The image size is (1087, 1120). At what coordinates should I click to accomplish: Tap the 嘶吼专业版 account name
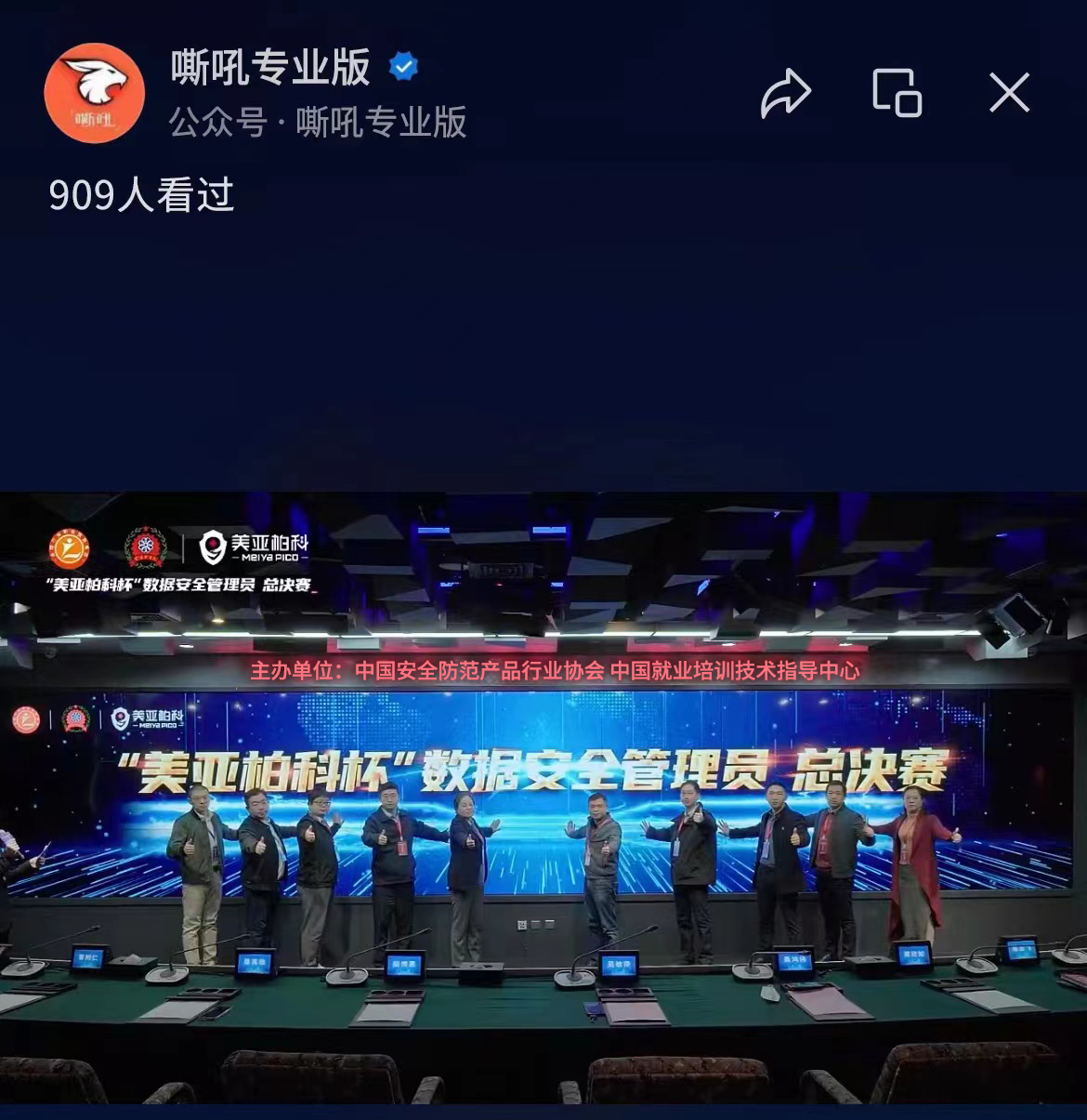(x=270, y=67)
